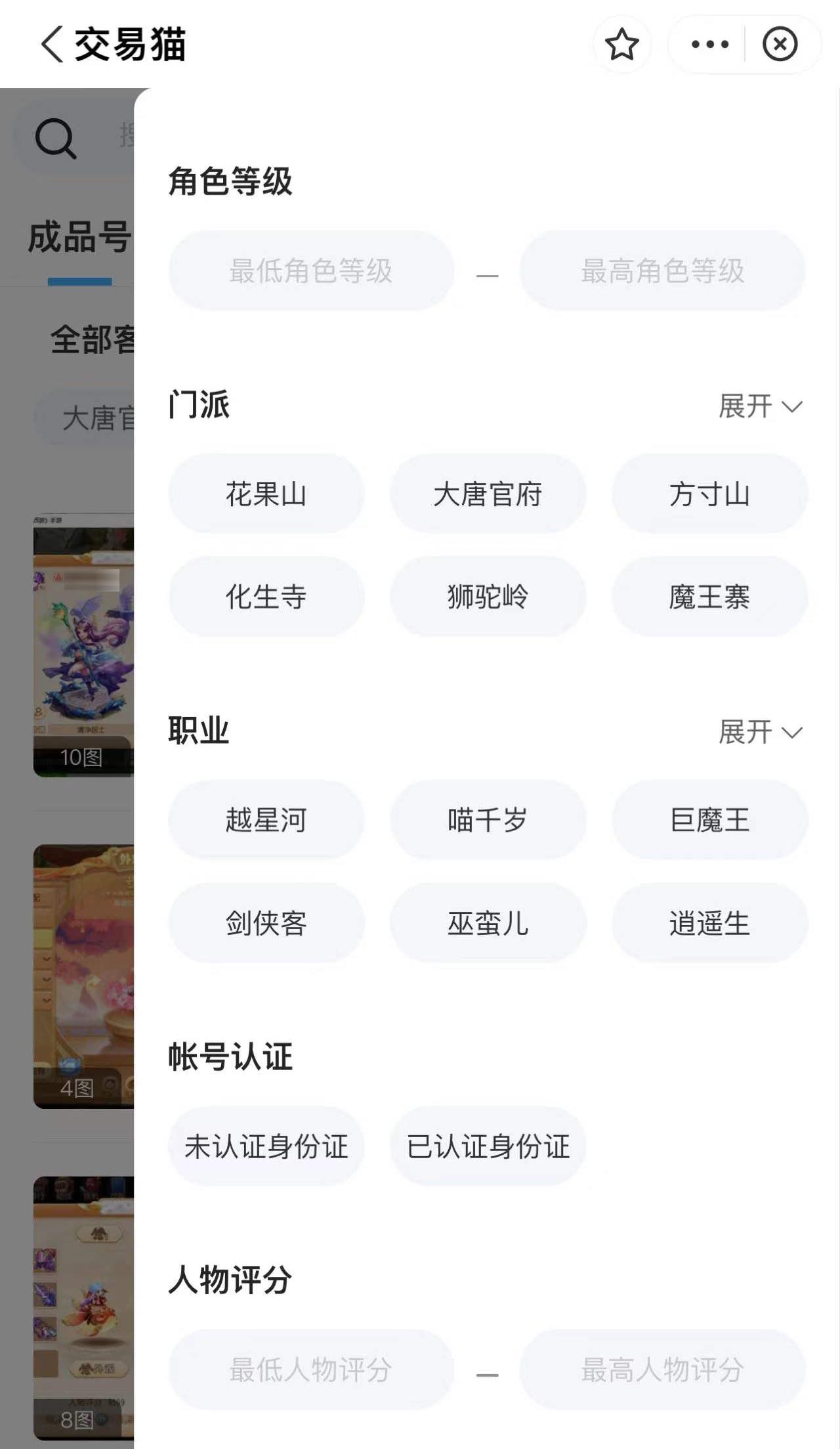
Task: Select the 花果山 chip
Action: coord(266,494)
